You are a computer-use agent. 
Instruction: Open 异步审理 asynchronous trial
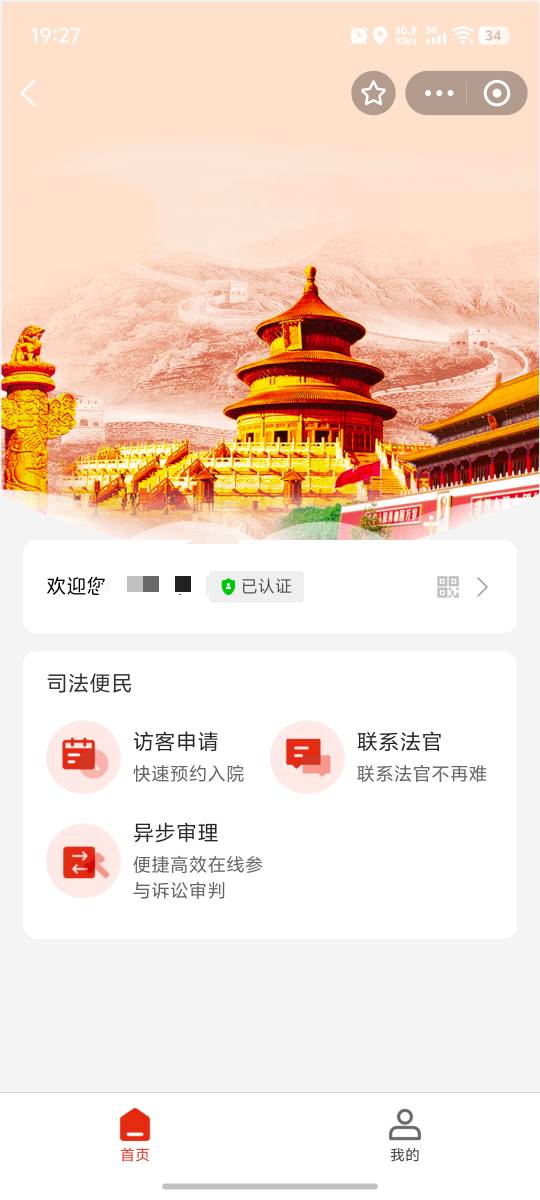(157, 861)
